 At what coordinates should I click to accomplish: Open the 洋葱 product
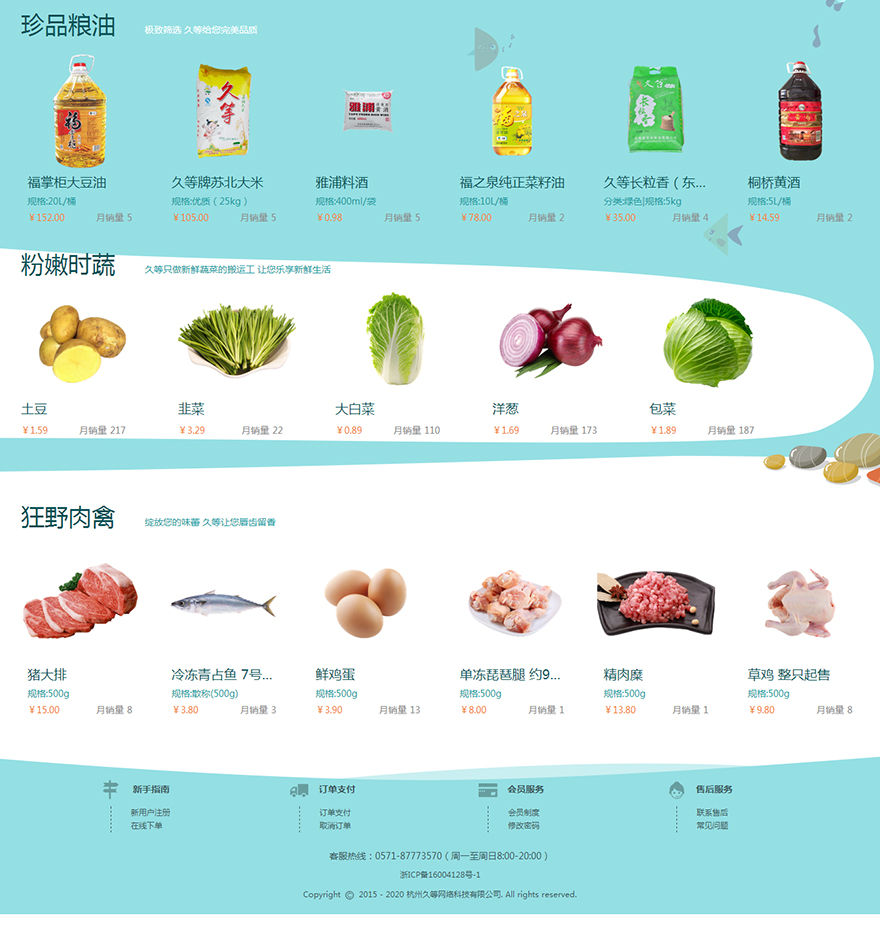(x=505, y=409)
